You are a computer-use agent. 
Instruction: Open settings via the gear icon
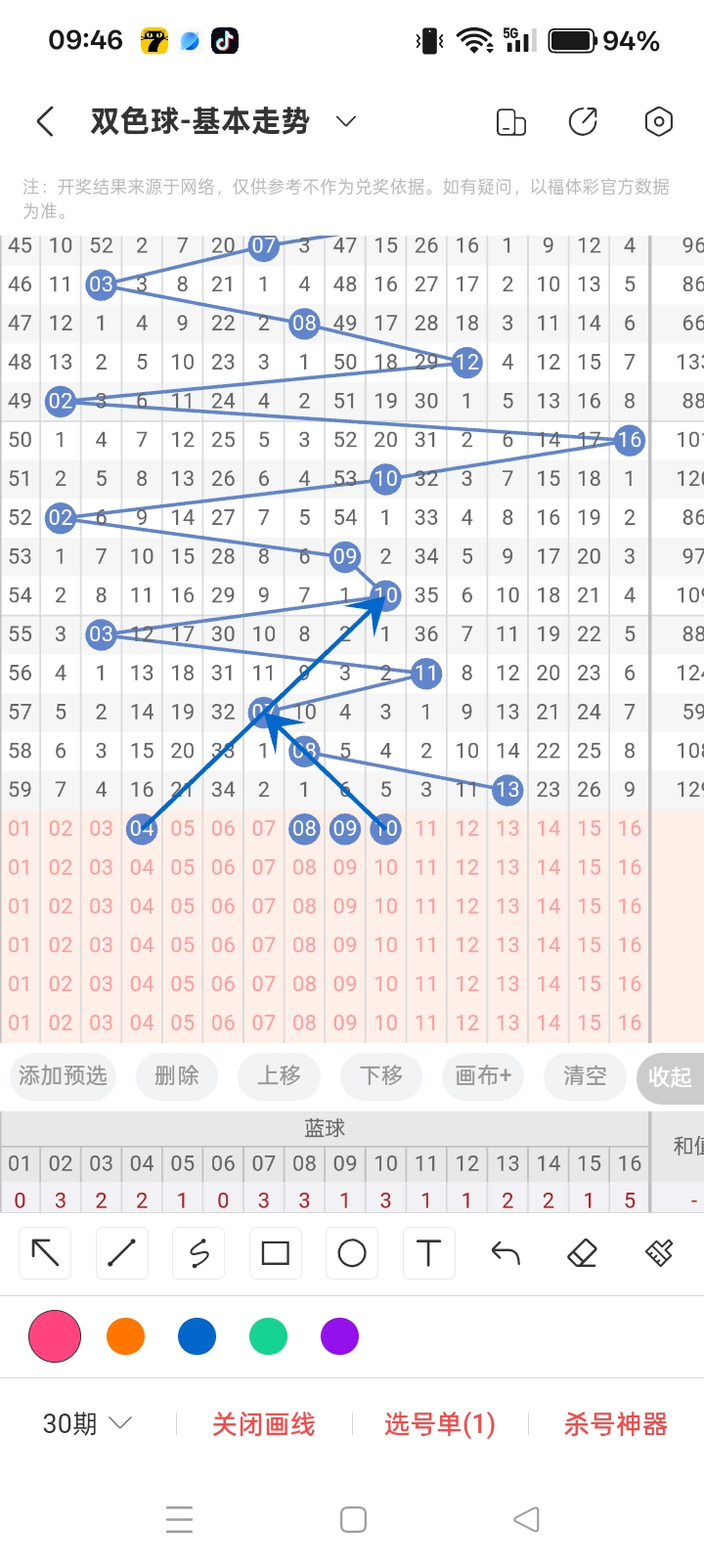coord(658,121)
